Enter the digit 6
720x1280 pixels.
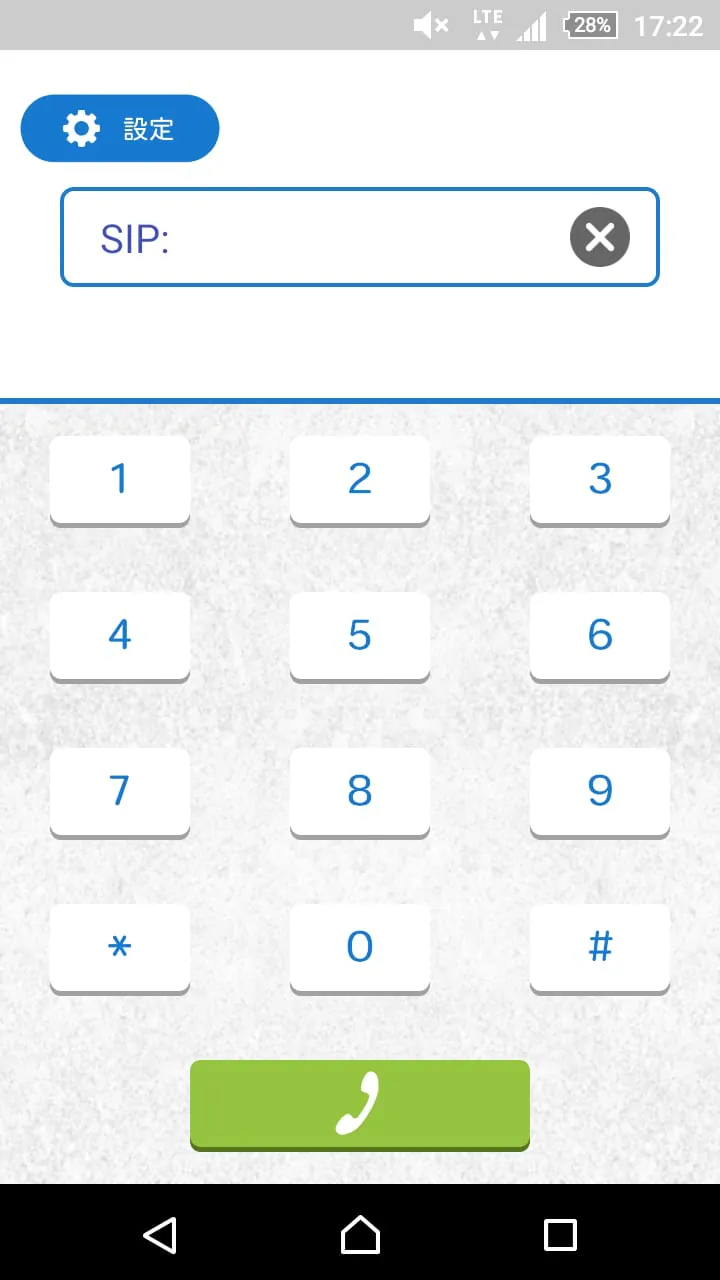(x=600, y=635)
